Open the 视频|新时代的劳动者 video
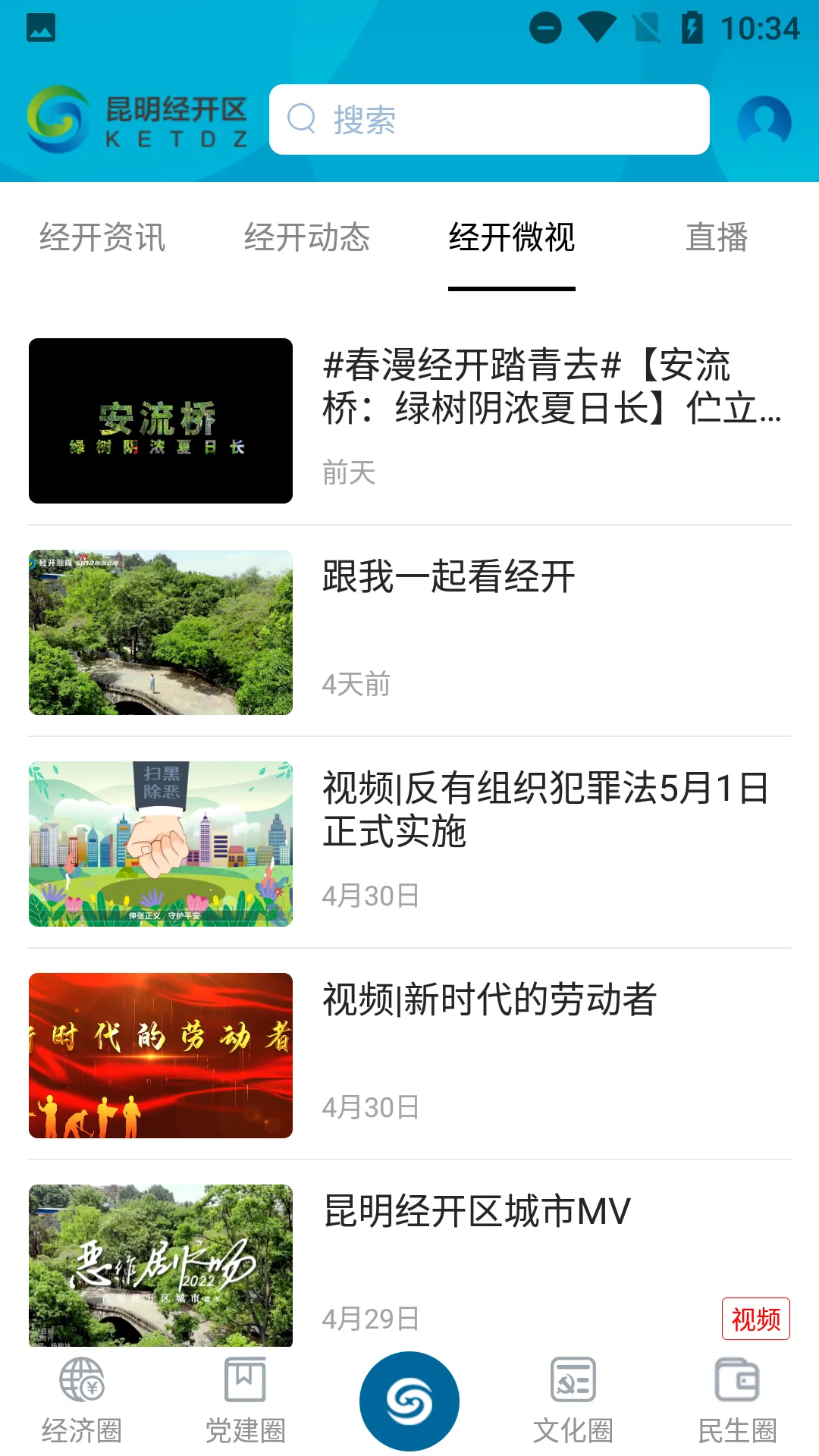819x1456 pixels. coord(409,1055)
